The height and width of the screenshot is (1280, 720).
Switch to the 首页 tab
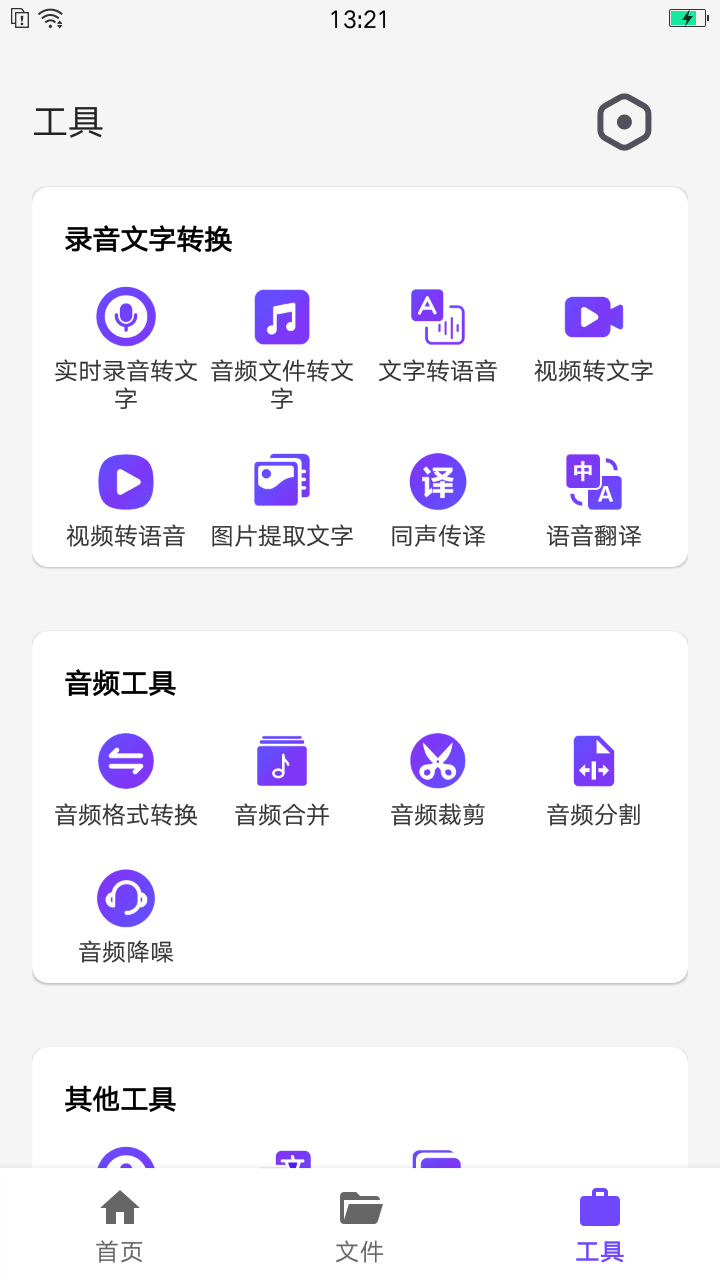(x=120, y=1224)
